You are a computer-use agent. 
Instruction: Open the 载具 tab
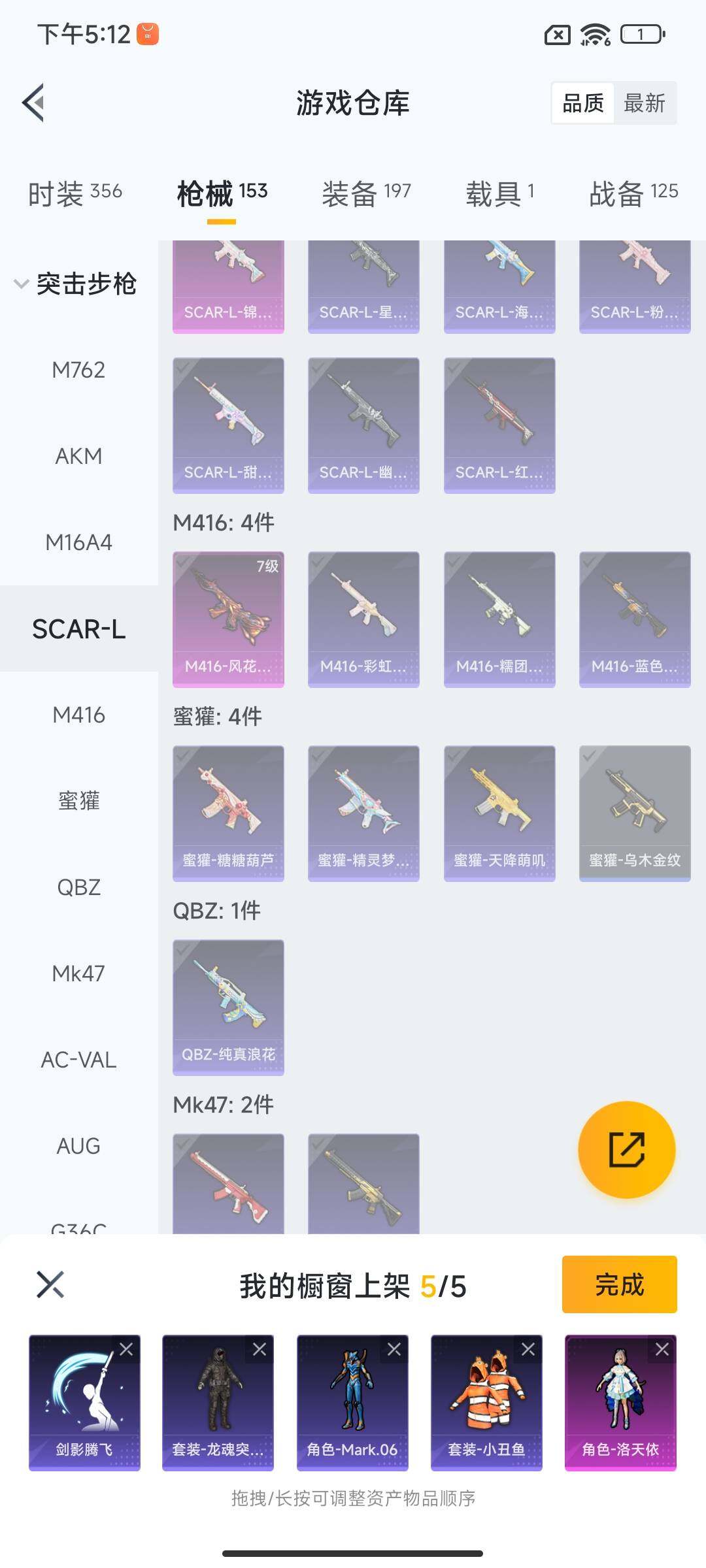[499, 193]
